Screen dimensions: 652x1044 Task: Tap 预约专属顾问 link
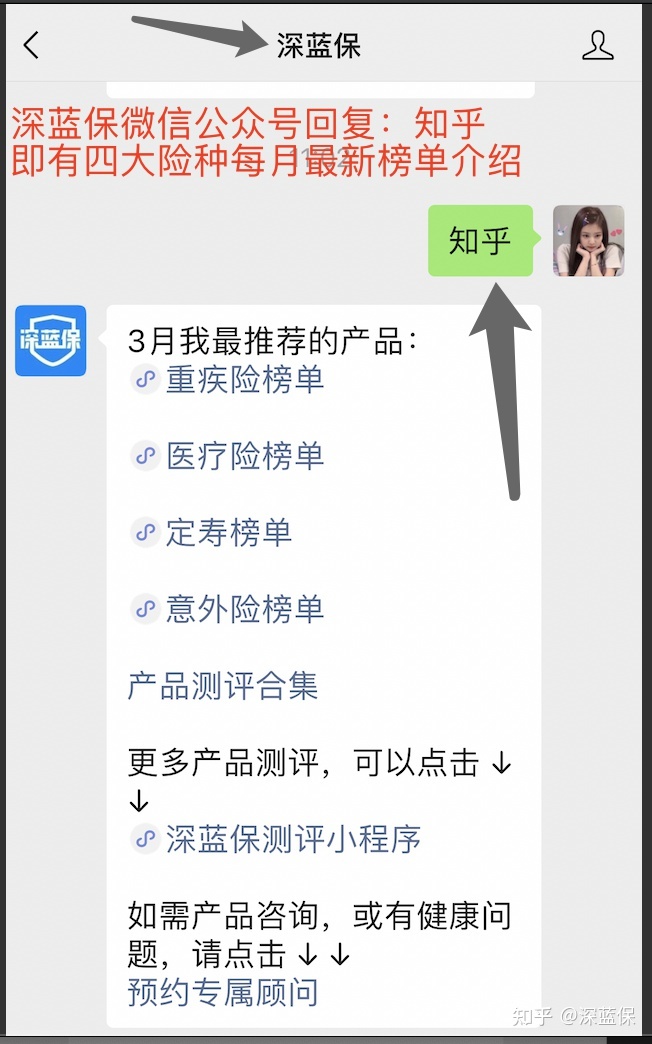(223, 992)
